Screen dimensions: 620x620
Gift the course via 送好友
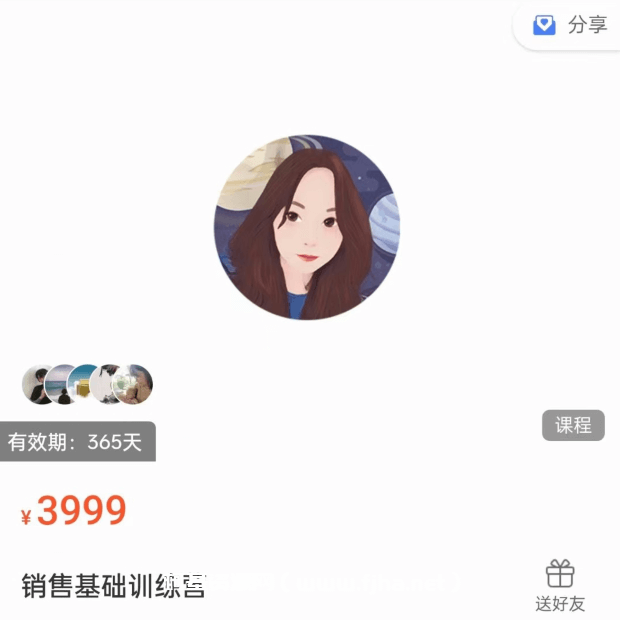click(560, 585)
